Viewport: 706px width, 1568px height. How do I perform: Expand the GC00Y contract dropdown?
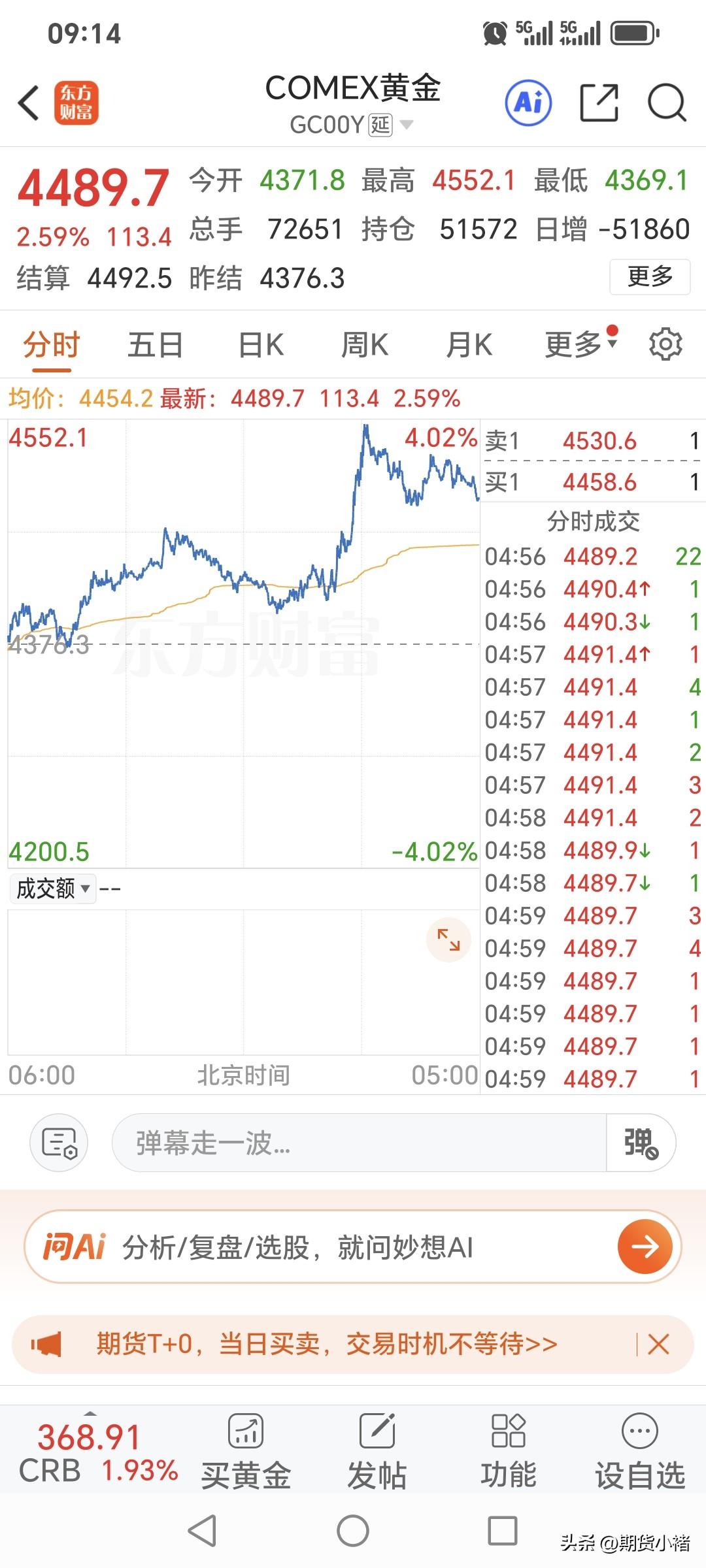(x=409, y=124)
